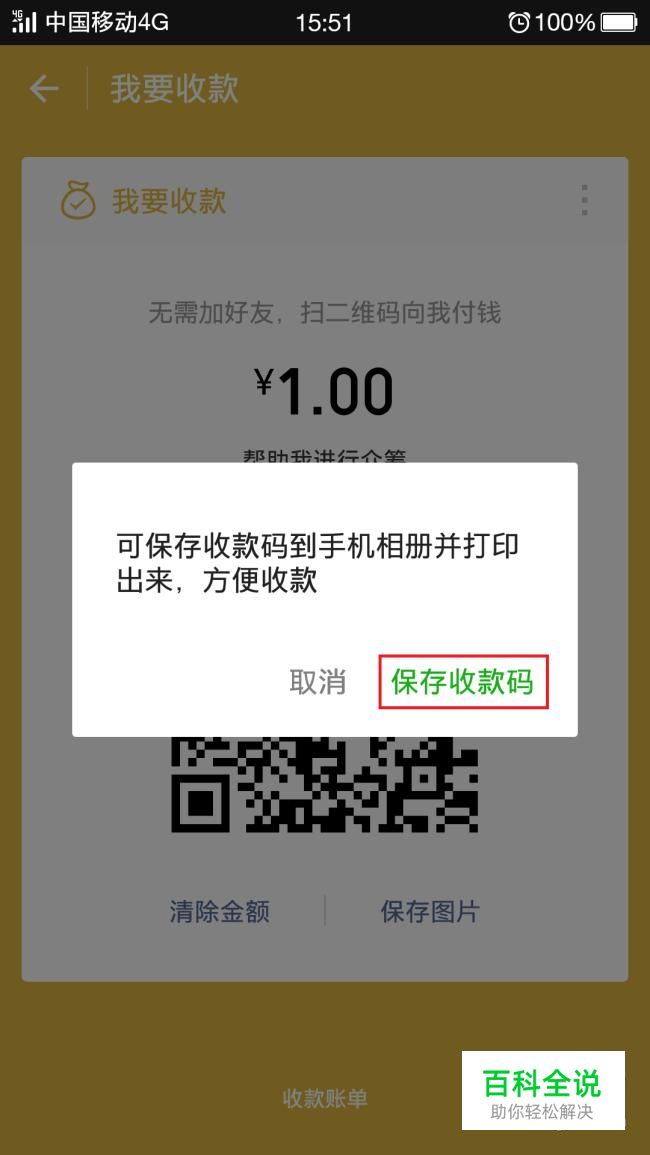Viewport: 650px width, 1155px height.
Task: Open 收款账单 at the bottom
Action: point(325,1098)
